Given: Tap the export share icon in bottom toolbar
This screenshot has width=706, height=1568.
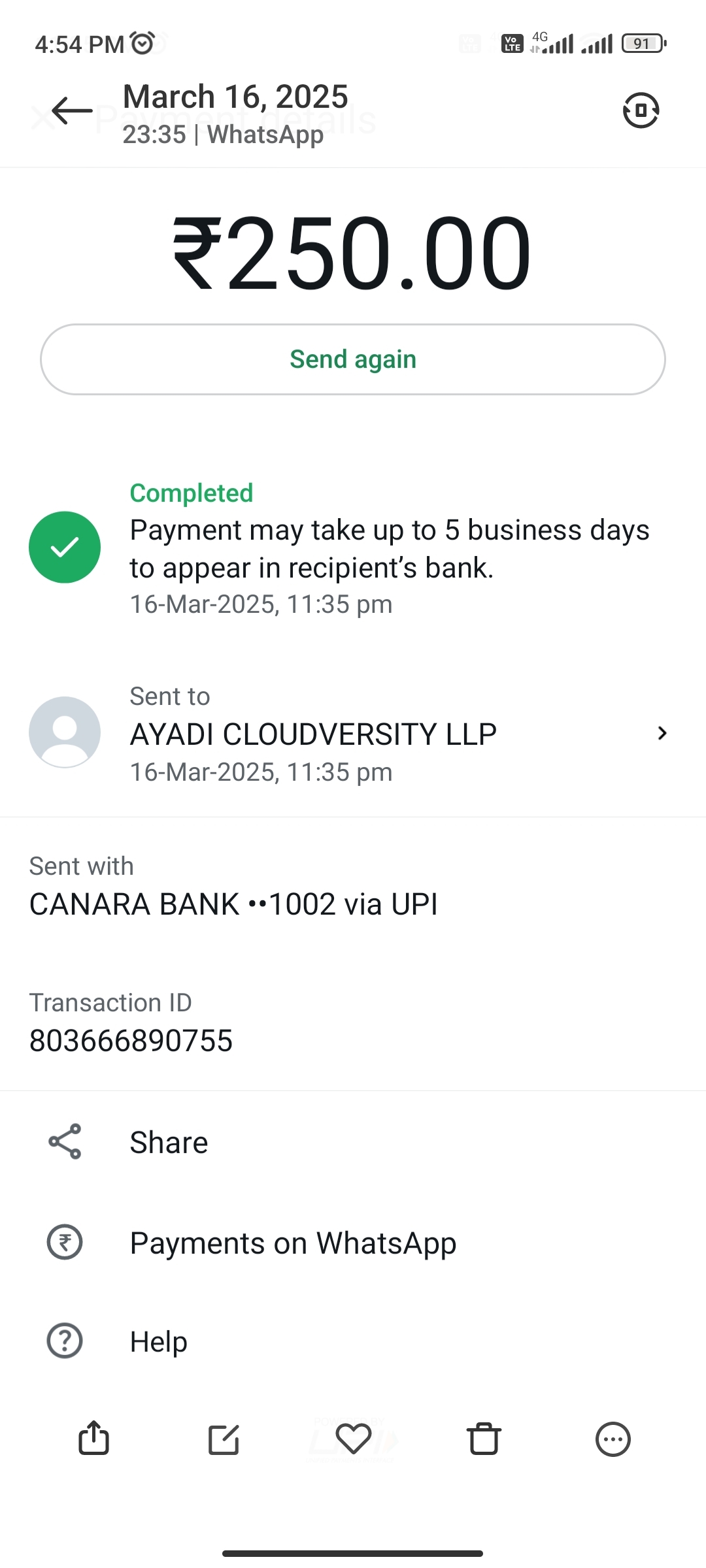Looking at the screenshot, I should 93,1439.
